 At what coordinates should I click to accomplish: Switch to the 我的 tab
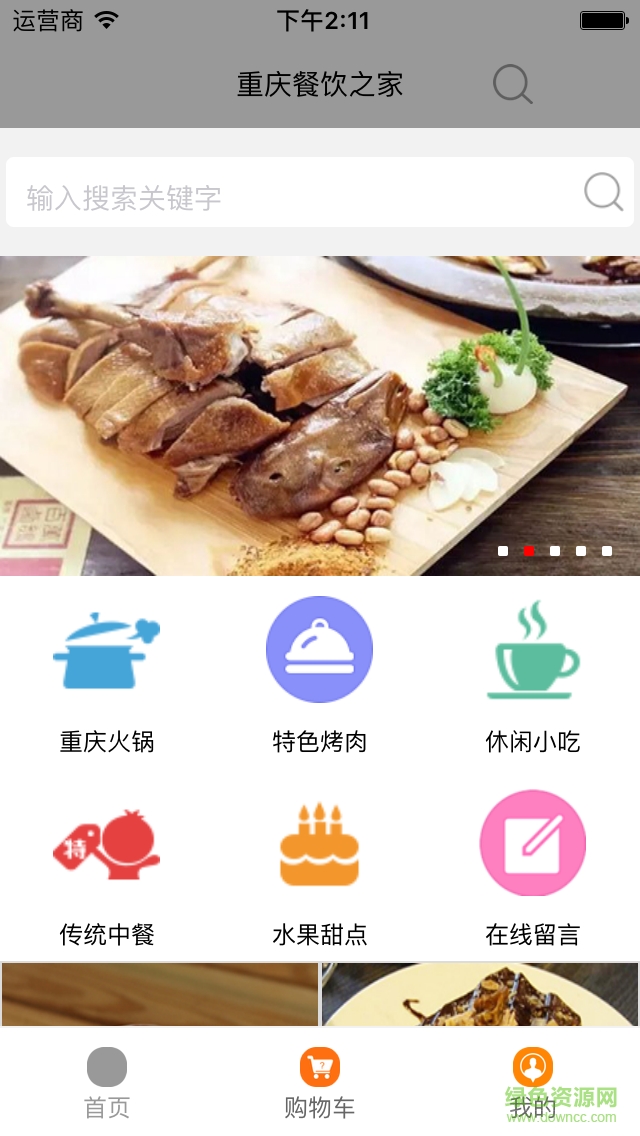point(533,1082)
